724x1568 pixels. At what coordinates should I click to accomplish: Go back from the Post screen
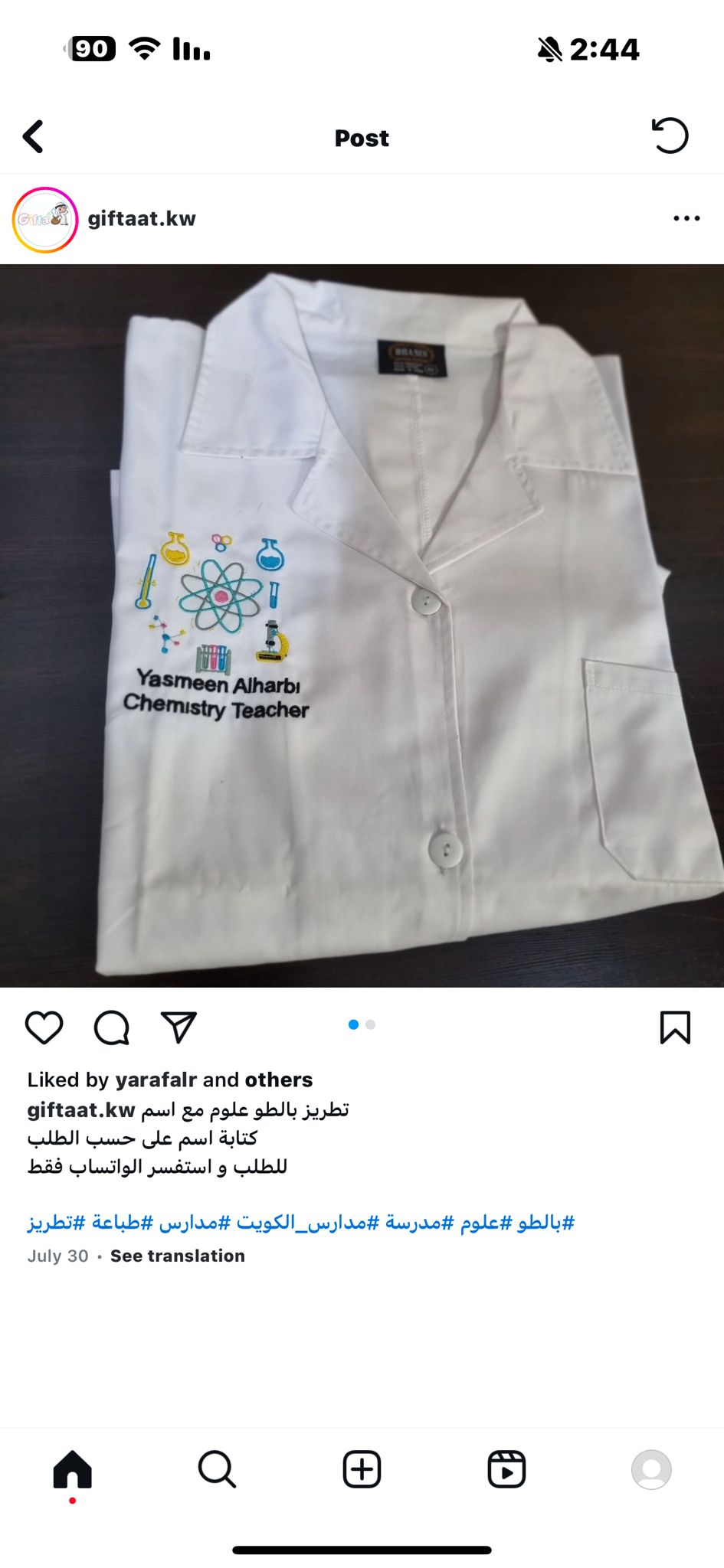(33, 137)
